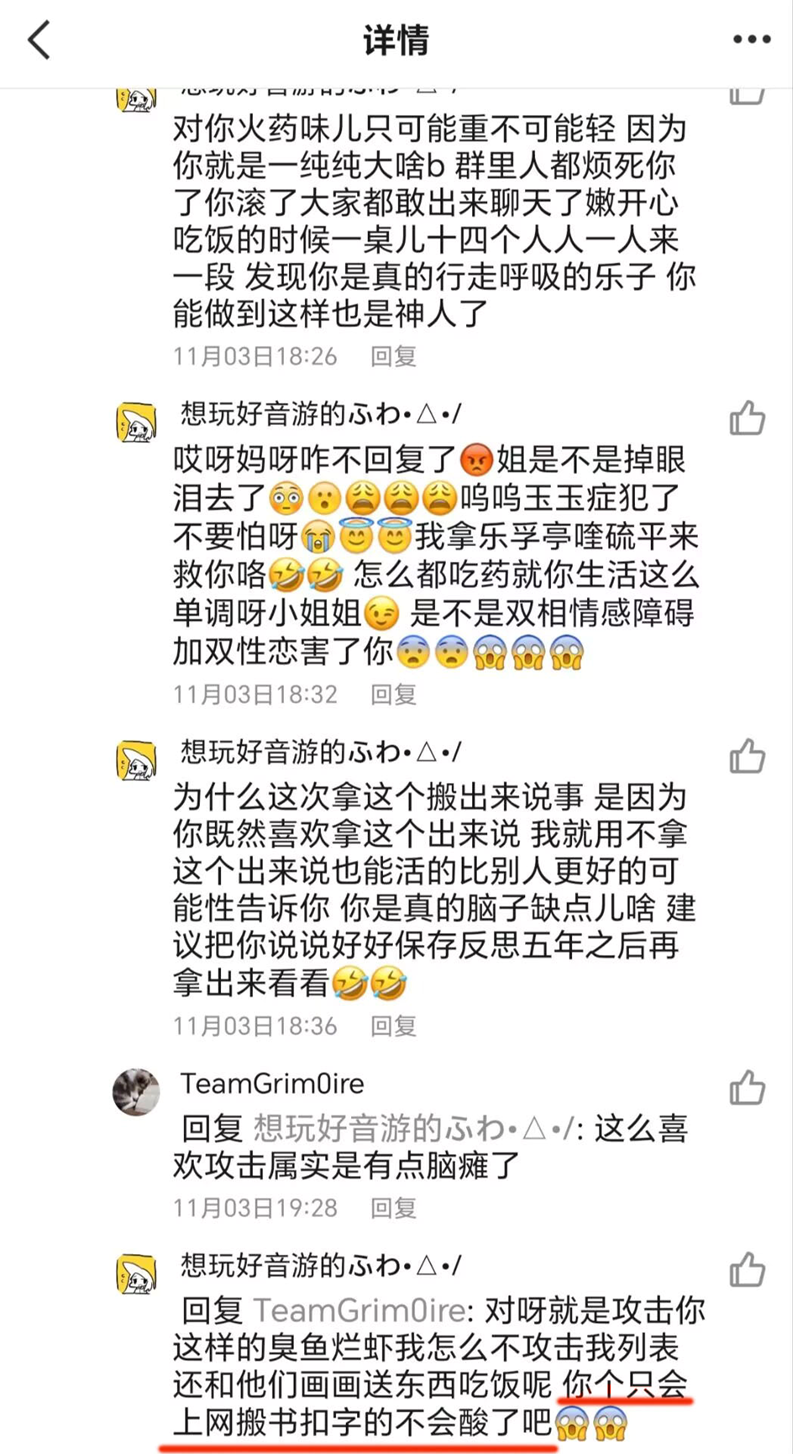This screenshot has height=1454, width=793.
Task: Reply to the comment posted at 18:36
Action: point(393,1025)
